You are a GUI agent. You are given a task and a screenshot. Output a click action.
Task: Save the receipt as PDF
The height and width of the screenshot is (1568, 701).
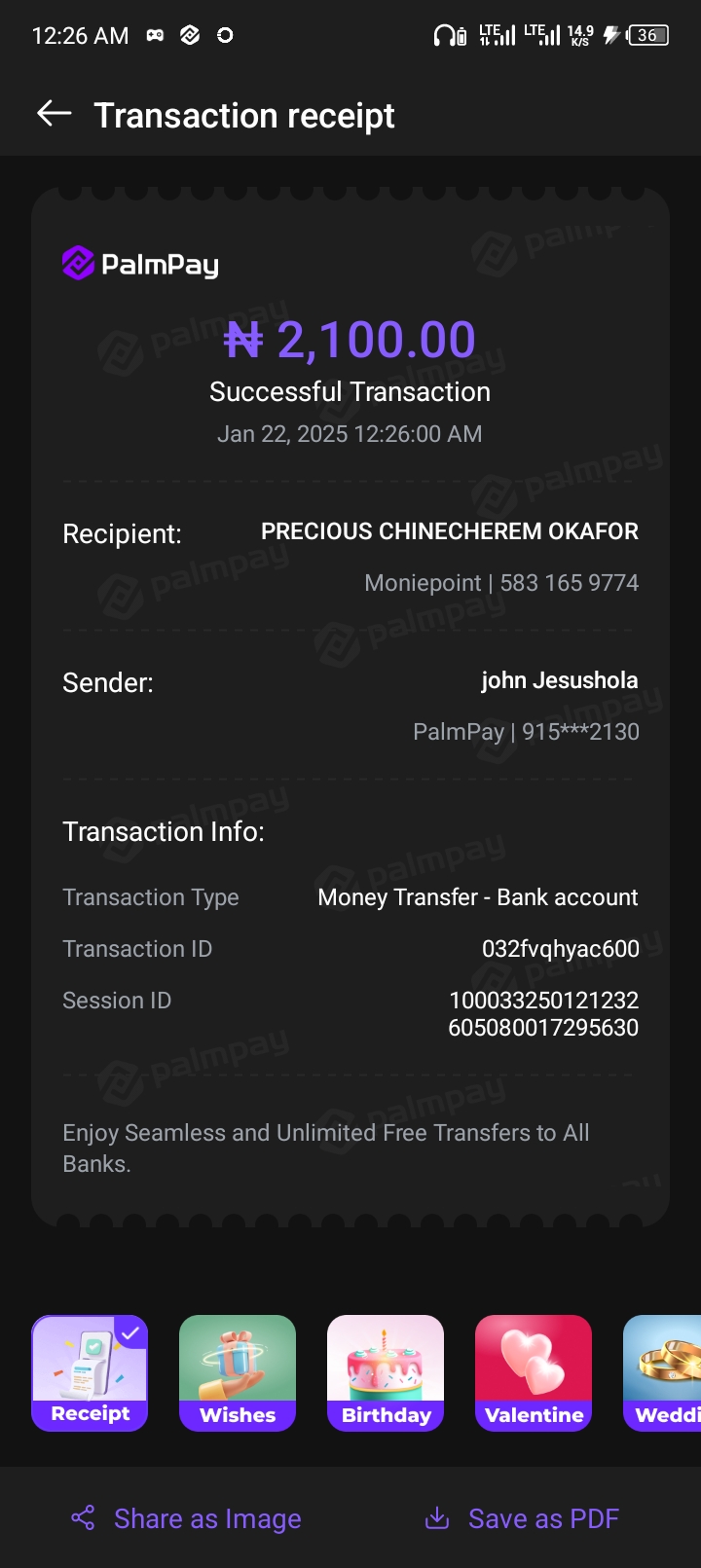click(522, 1518)
